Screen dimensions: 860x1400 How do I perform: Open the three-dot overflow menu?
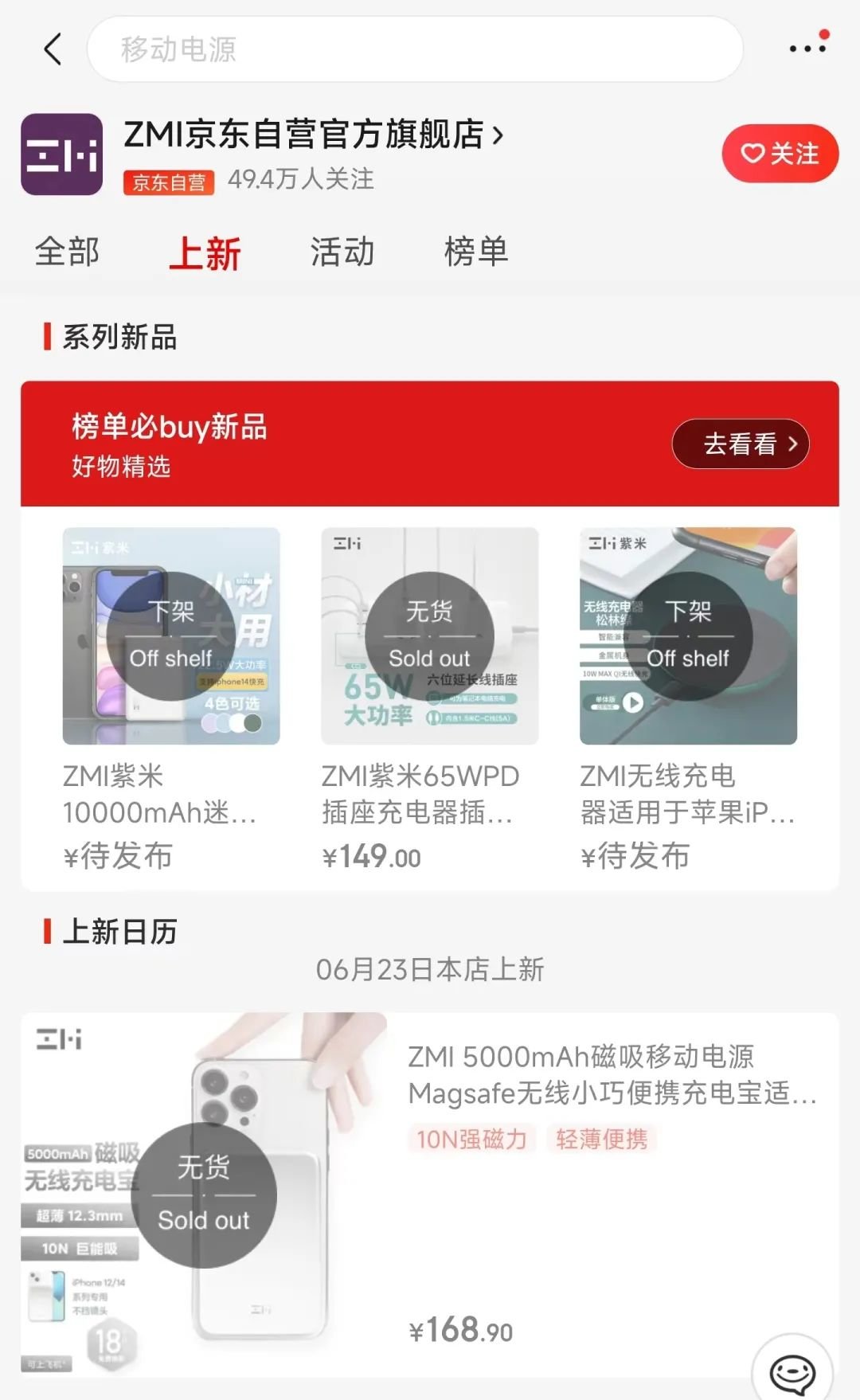click(x=807, y=49)
